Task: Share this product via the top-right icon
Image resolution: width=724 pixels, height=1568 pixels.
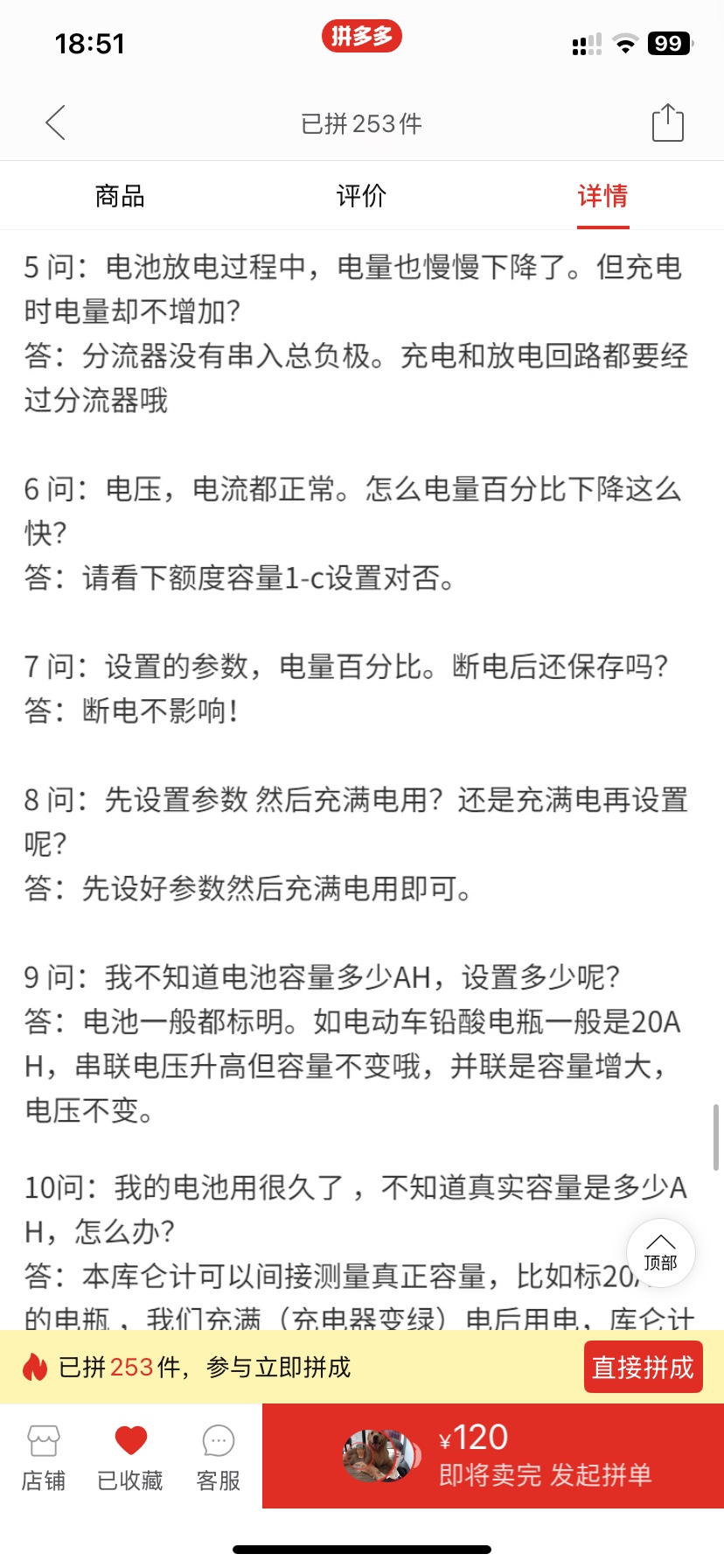Action: [668, 122]
